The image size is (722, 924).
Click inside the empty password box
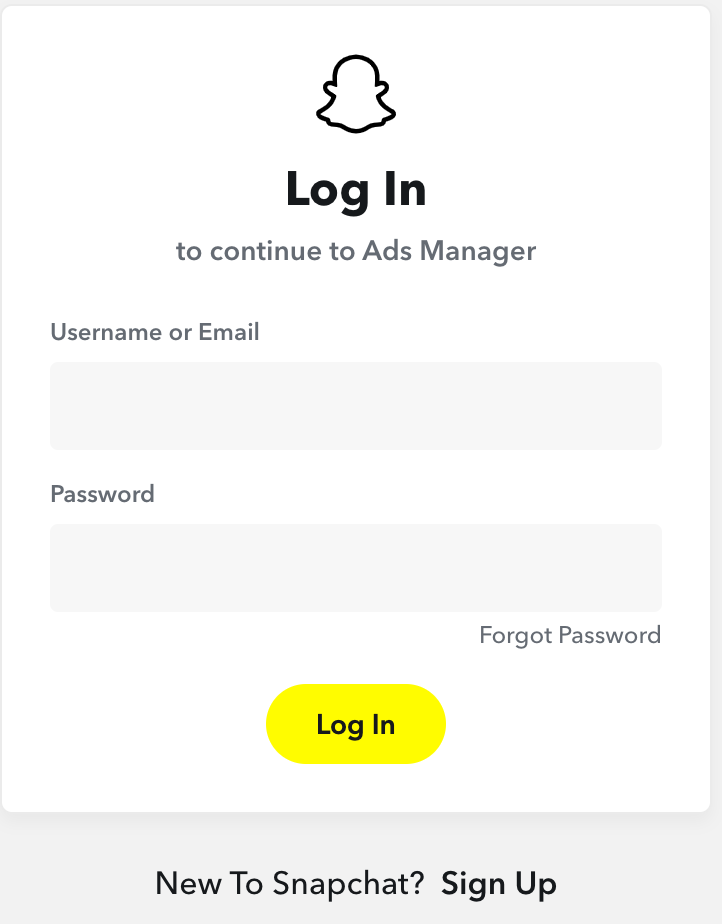(x=356, y=568)
